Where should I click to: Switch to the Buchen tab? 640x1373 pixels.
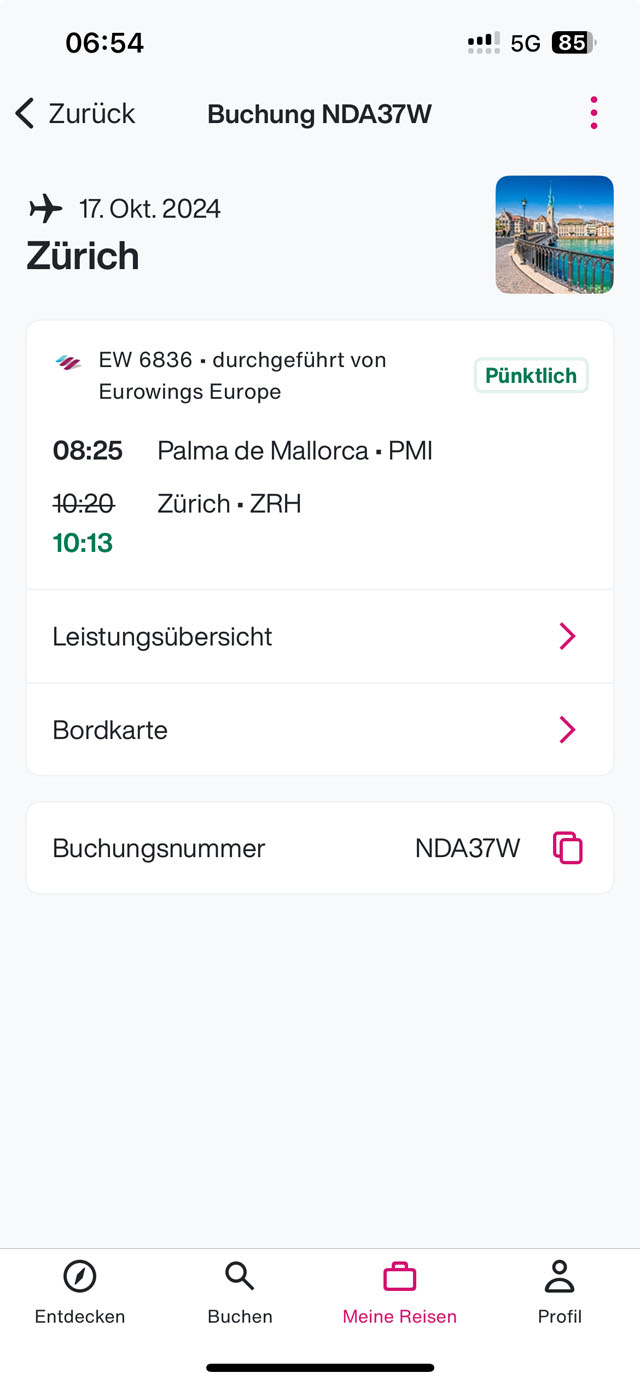click(x=240, y=1292)
